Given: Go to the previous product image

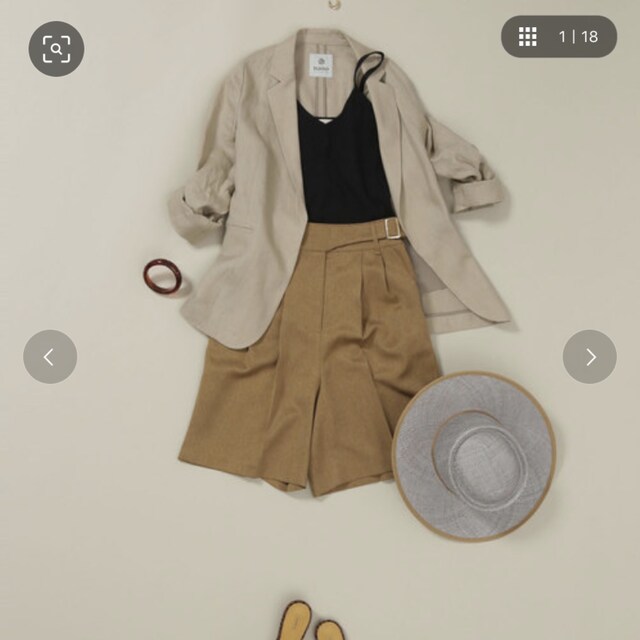Looking at the screenshot, I should coord(50,357).
